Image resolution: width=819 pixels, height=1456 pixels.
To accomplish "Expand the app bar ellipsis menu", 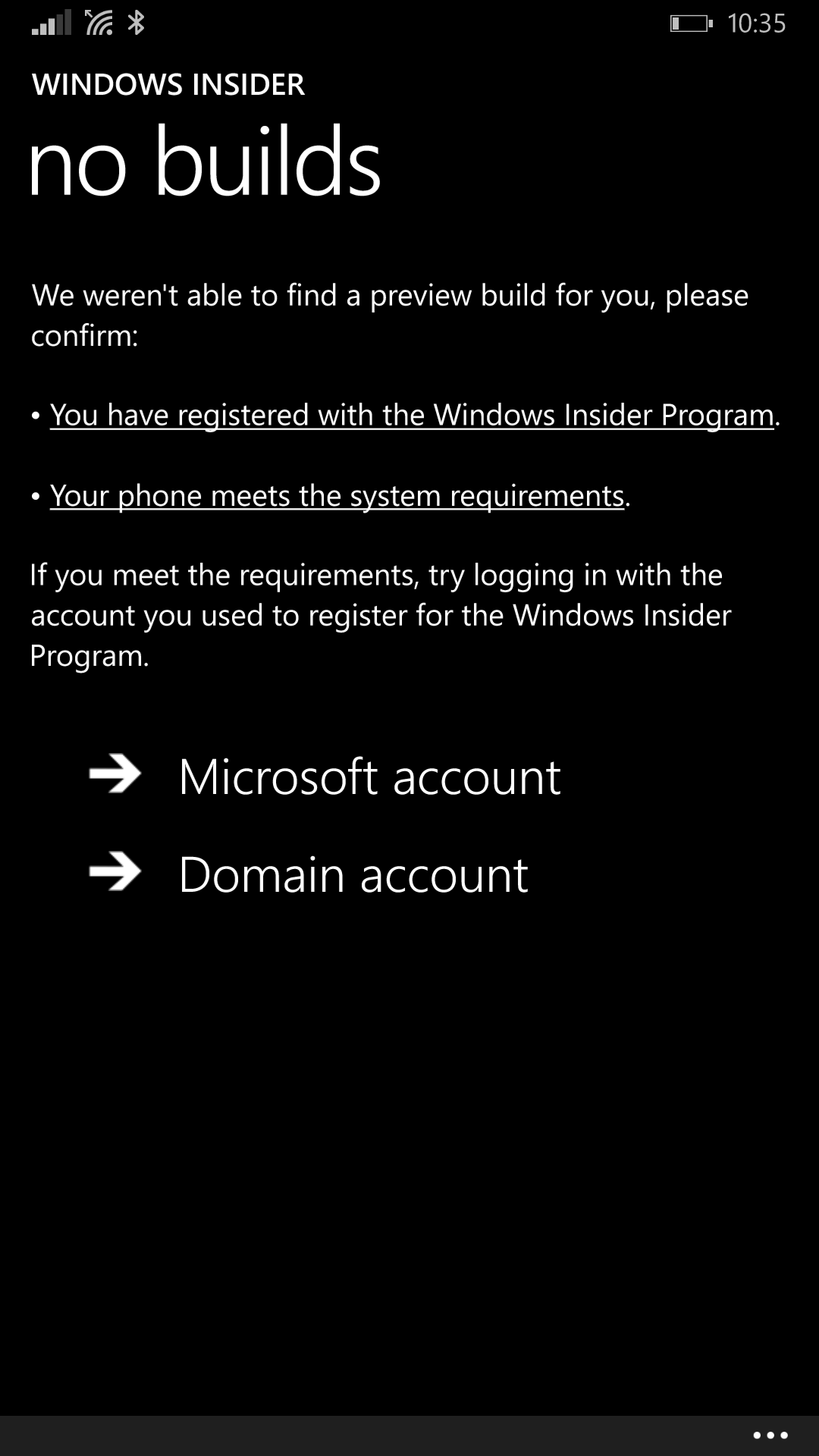I will [770, 1435].
